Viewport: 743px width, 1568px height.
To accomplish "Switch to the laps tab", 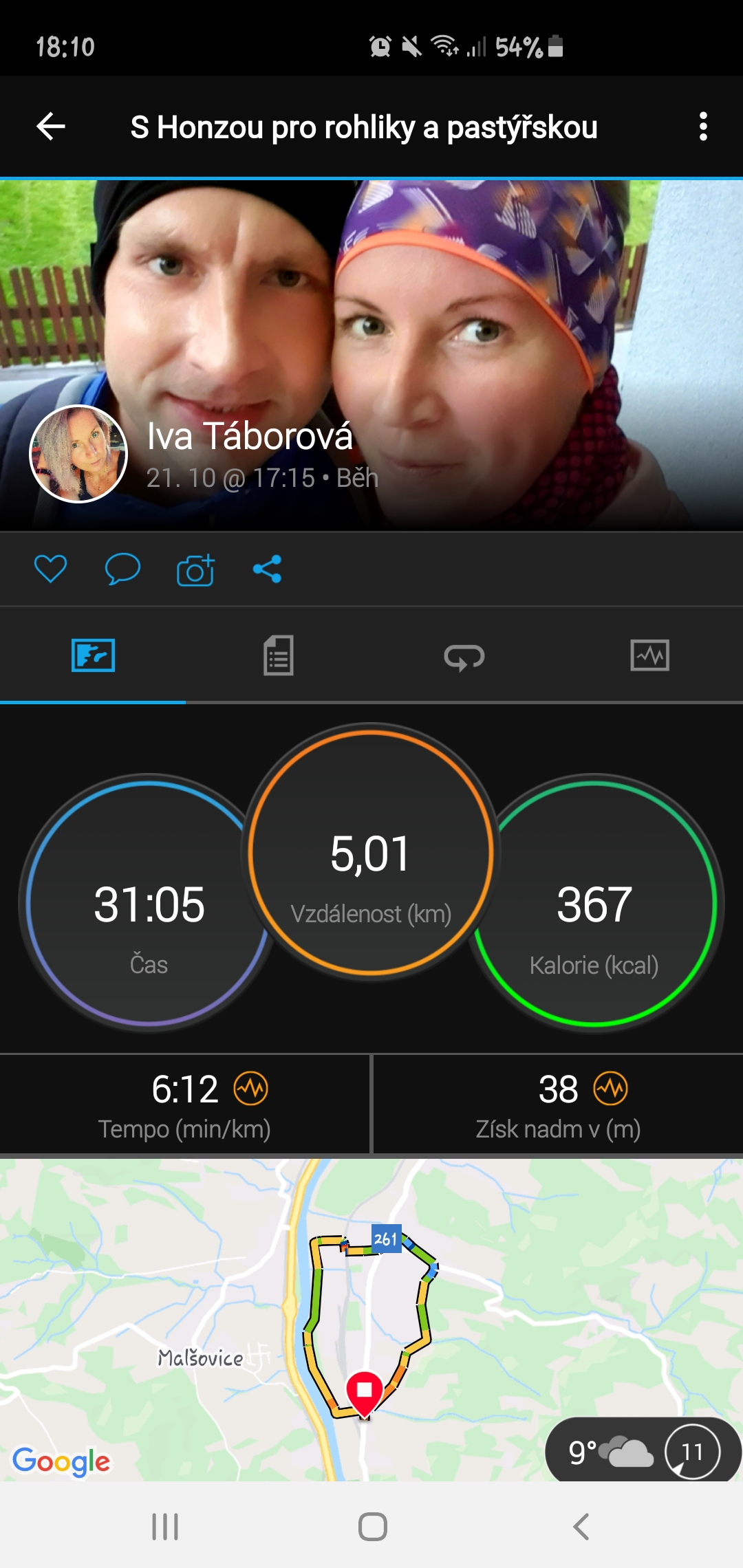I will pos(464,657).
